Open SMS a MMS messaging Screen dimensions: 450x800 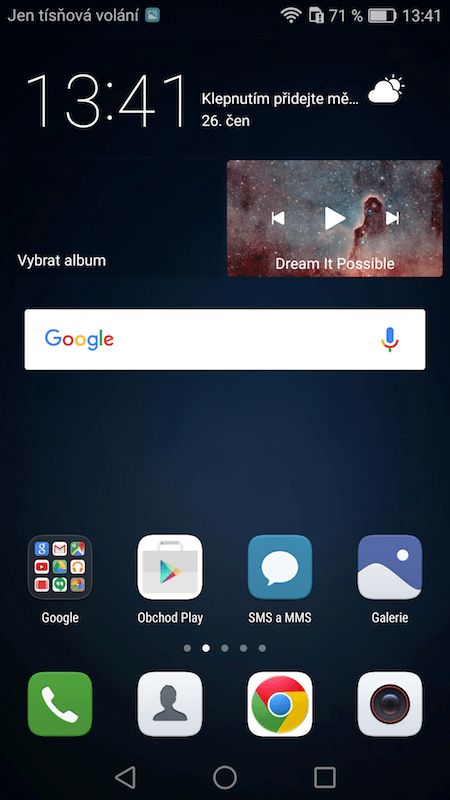pos(280,567)
